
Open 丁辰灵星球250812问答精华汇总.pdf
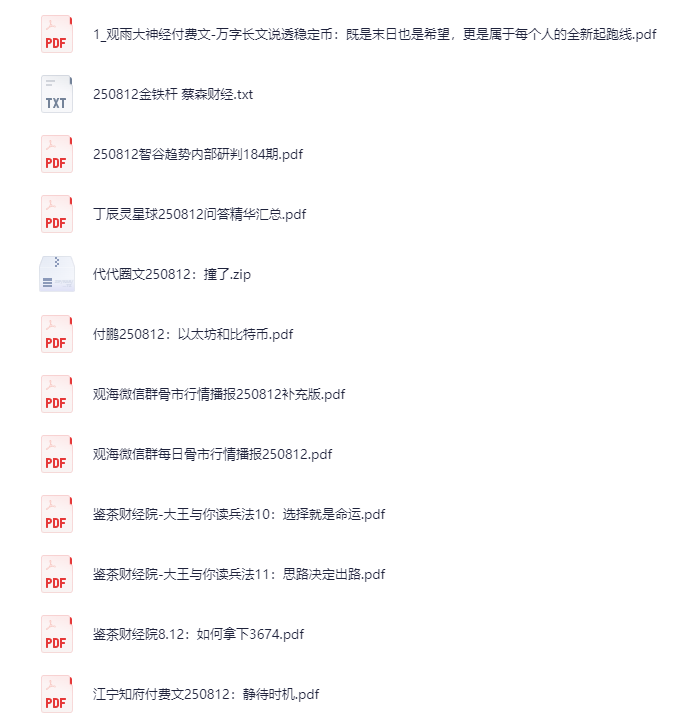pyautogui.click(x=199, y=214)
